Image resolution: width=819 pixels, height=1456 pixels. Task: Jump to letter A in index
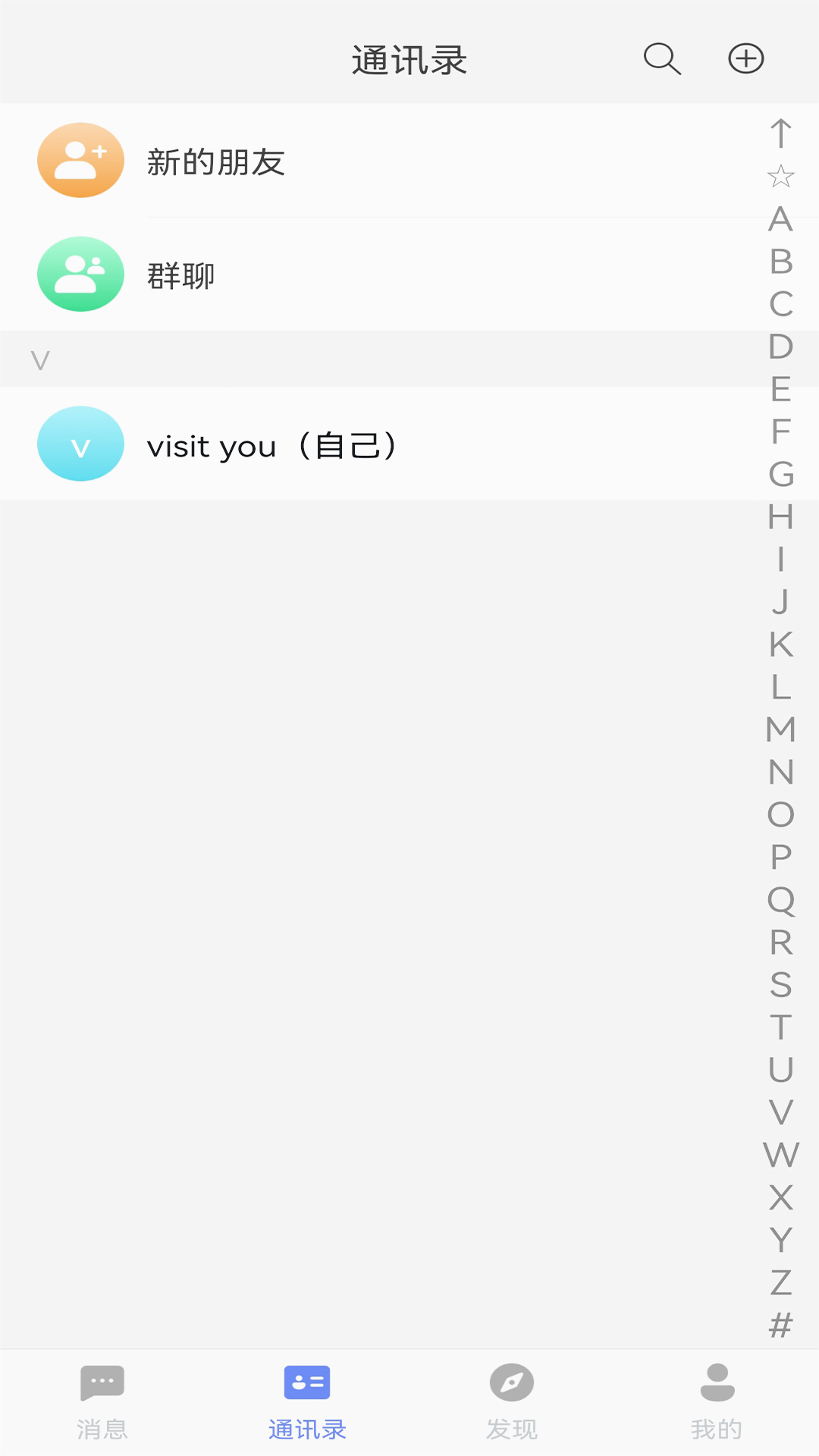tap(780, 220)
